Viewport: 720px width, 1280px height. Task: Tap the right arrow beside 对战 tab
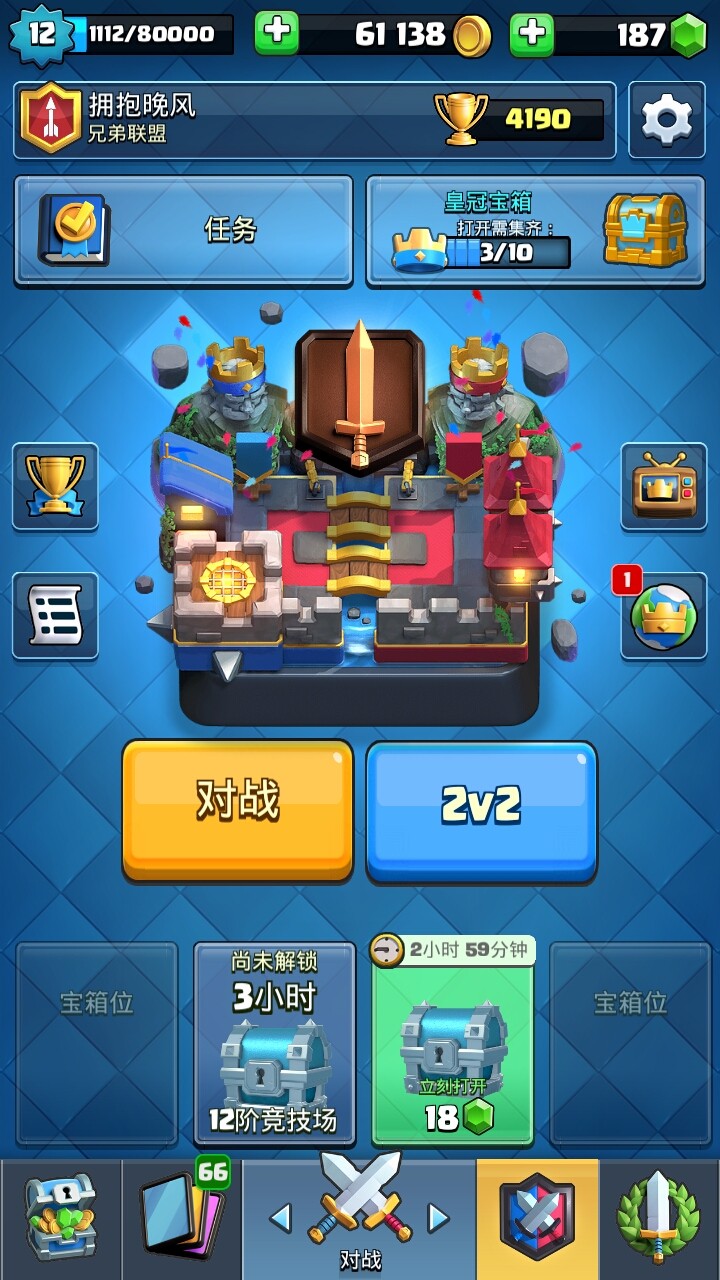click(438, 1217)
